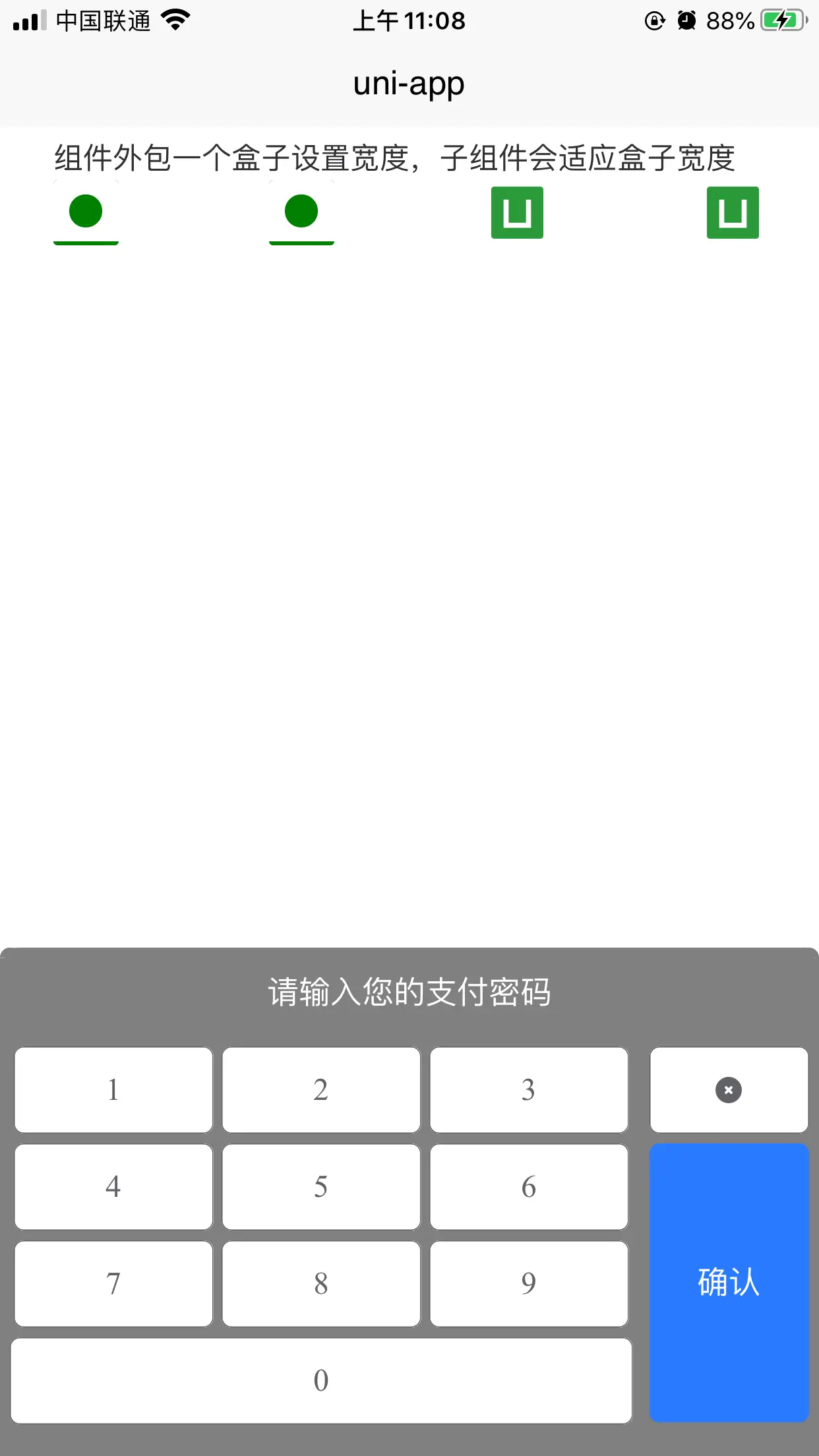
Task: Enter digit 2 on the keypad
Action: click(321, 1090)
